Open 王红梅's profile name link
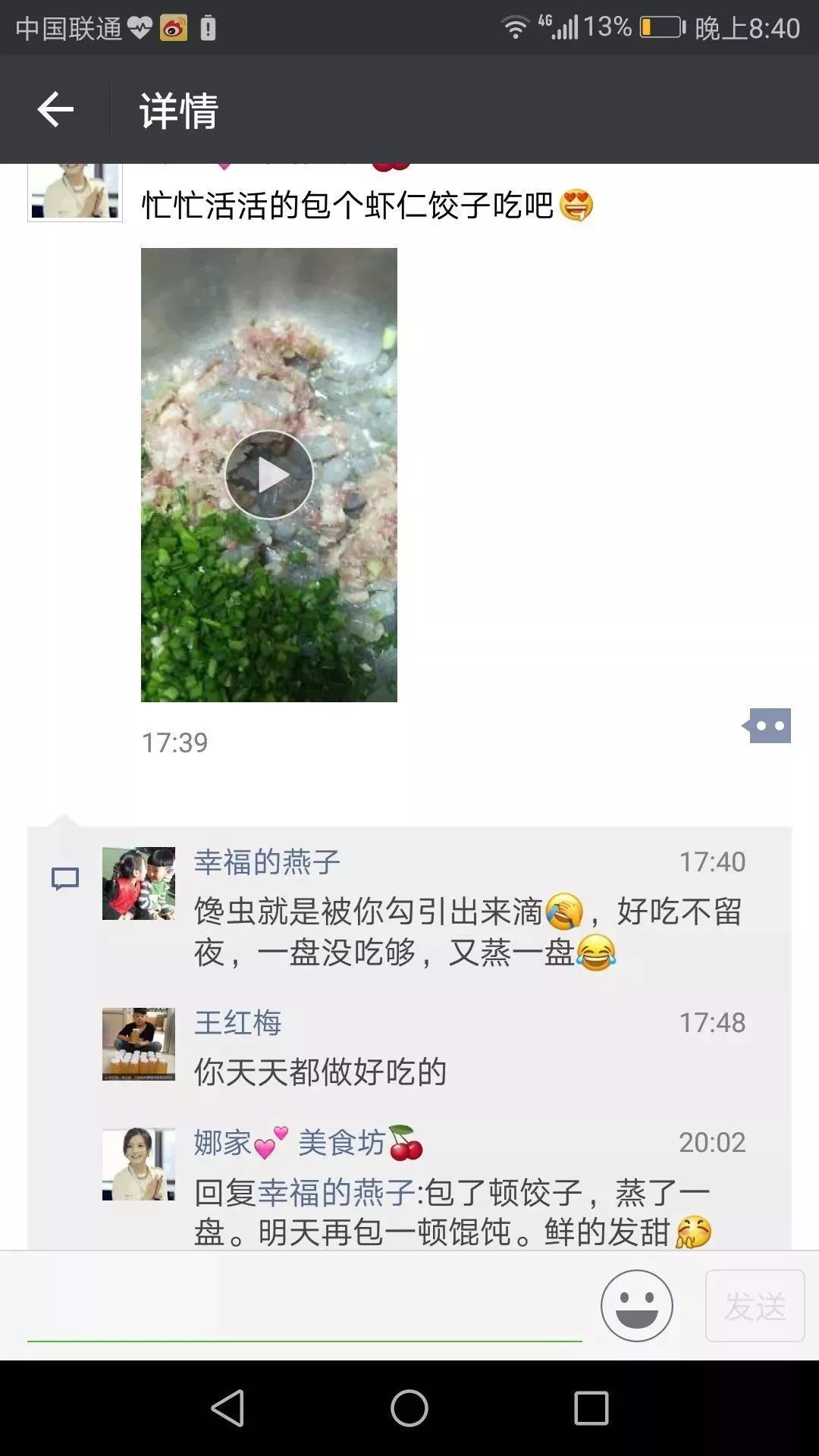Viewport: 819px width, 1456px height. pos(237,1023)
